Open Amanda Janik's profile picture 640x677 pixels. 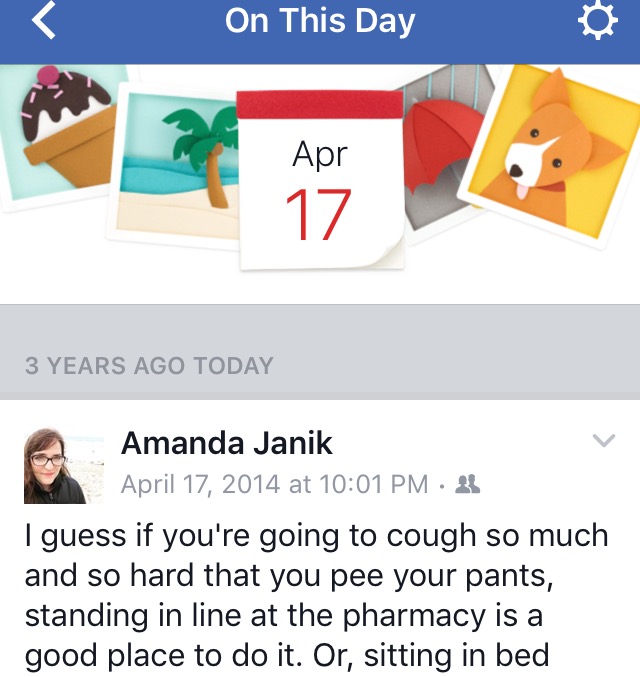pyautogui.click(x=64, y=466)
